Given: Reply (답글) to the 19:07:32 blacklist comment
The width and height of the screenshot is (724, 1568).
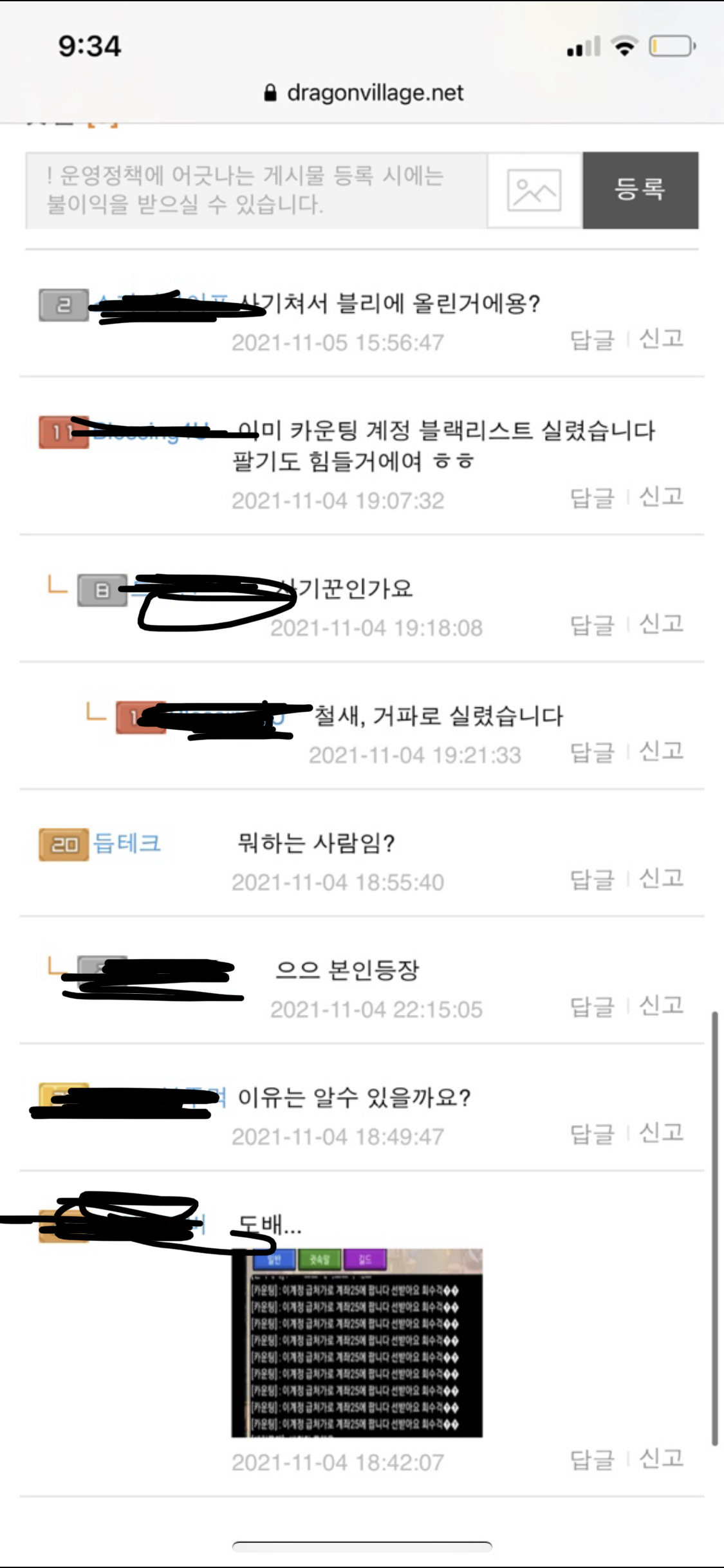Looking at the screenshot, I should (x=592, y=498).
